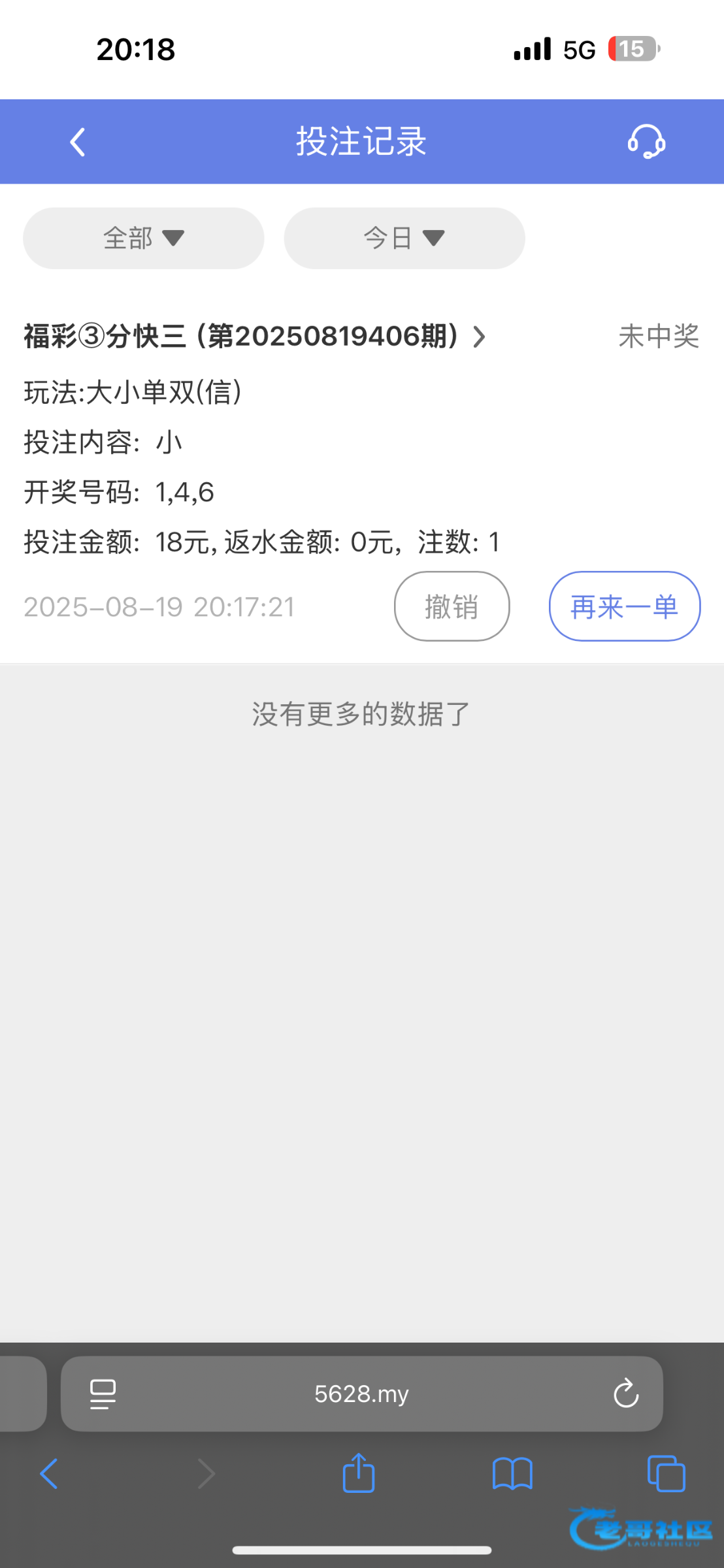Open details of 福彩③分快三 period 20250819406
This screenshot has width=724, height=1568.
coord(255,336)
